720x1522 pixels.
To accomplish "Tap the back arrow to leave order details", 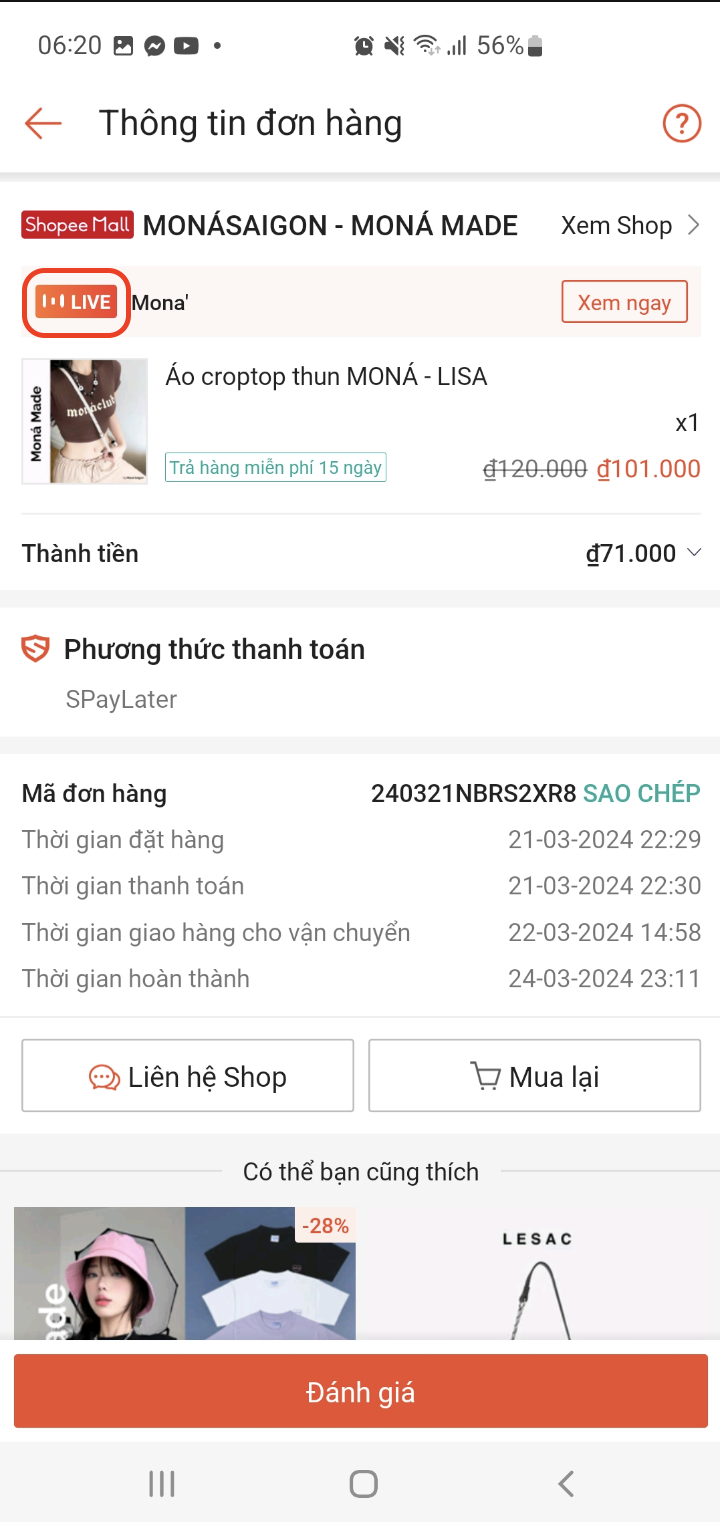I will tap(41, 123).
